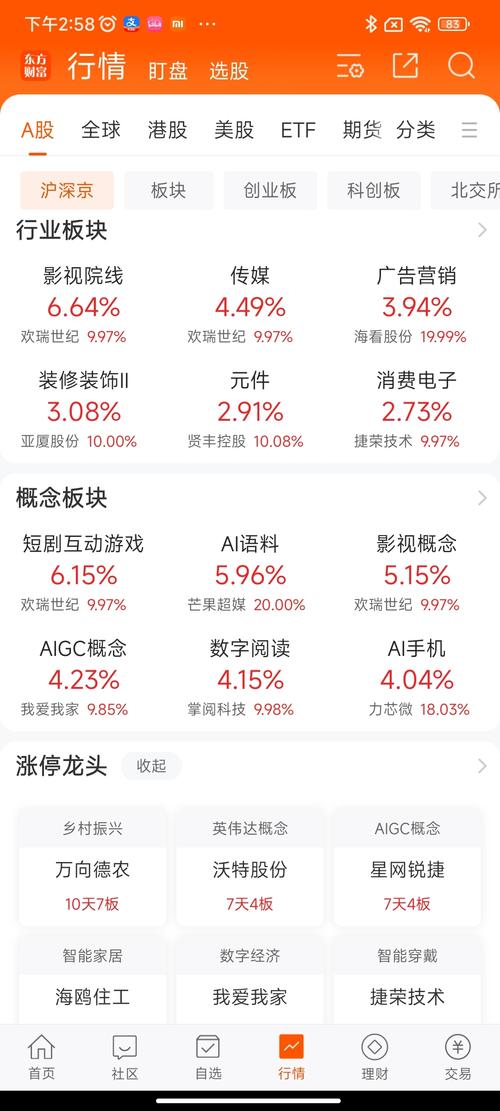
Task: Open the search magnifier icon
Action: click(461, 66)
